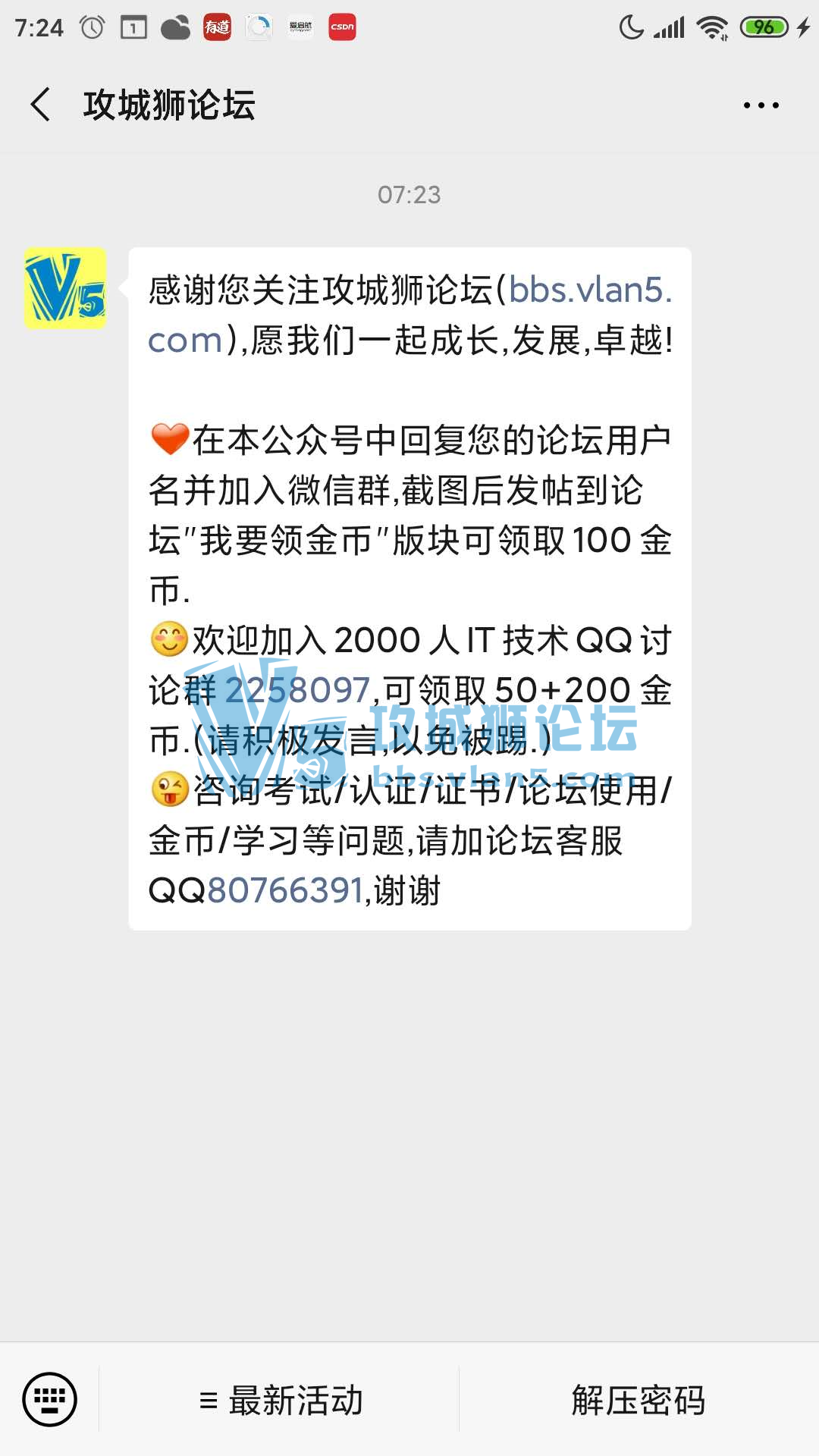Expand the 最新活动 menu

(281, 1400)
